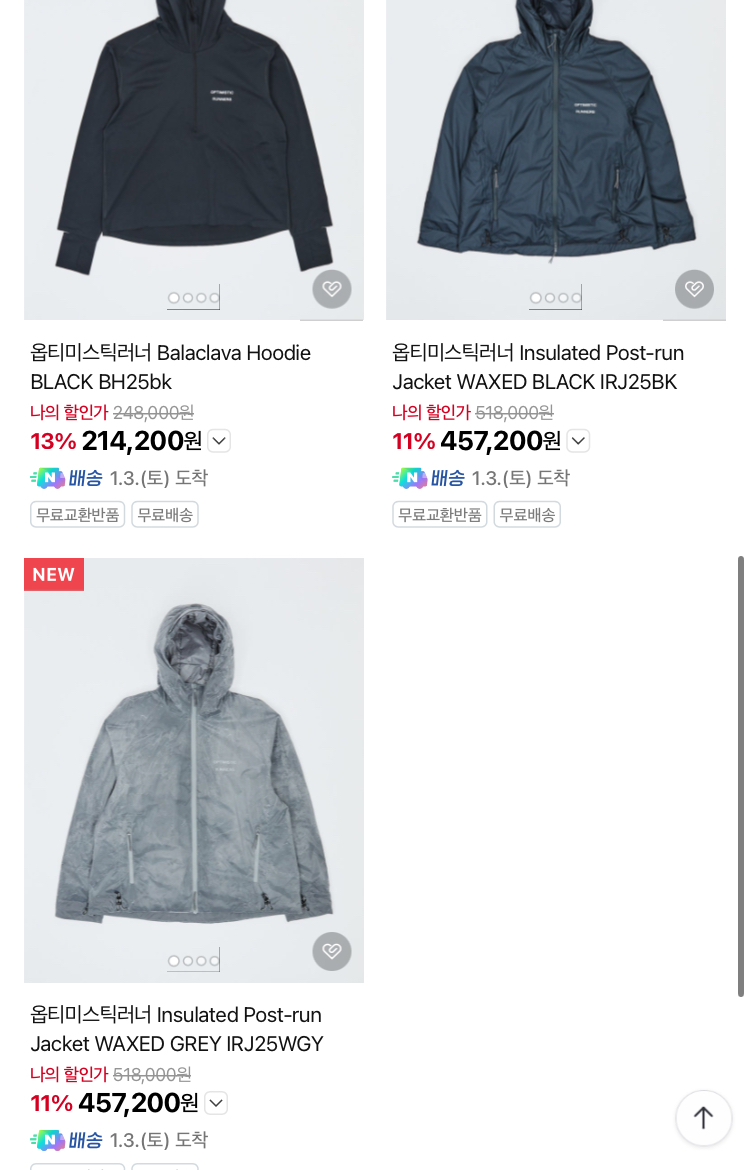Jump back to top of page
750x1170 pixels.
coord(703,1118)
